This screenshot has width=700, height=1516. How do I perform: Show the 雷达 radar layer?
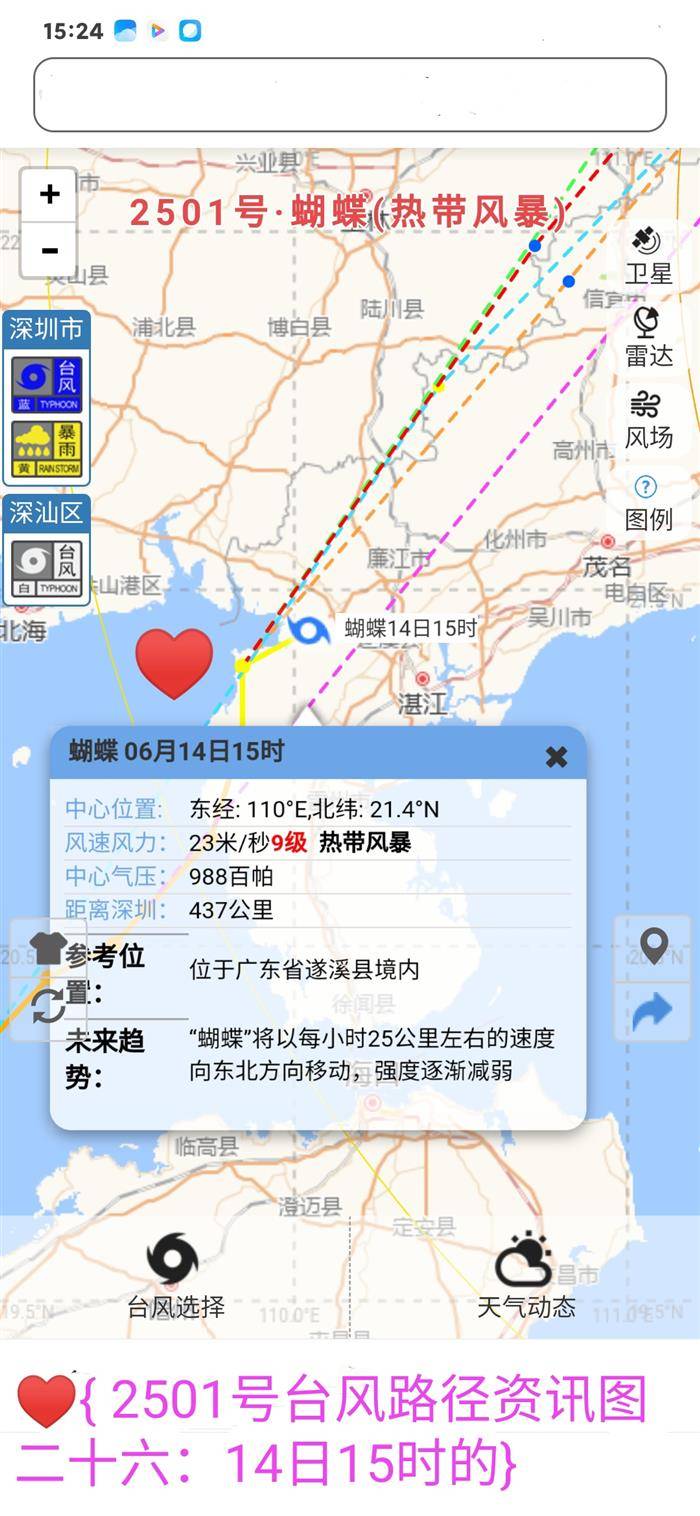point(648,337)
